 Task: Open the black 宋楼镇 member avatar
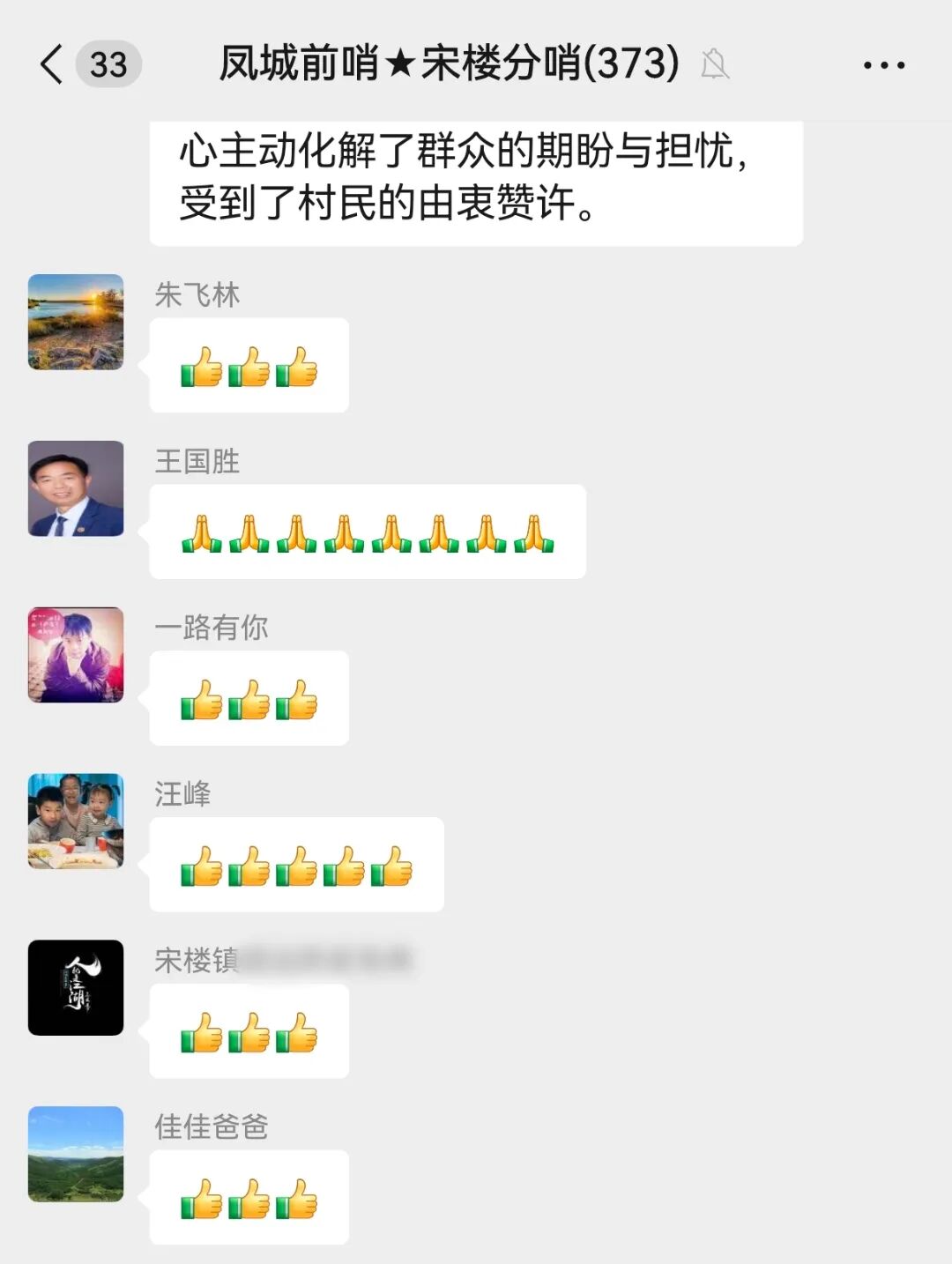pyautogui.click(x=76, y=987)
